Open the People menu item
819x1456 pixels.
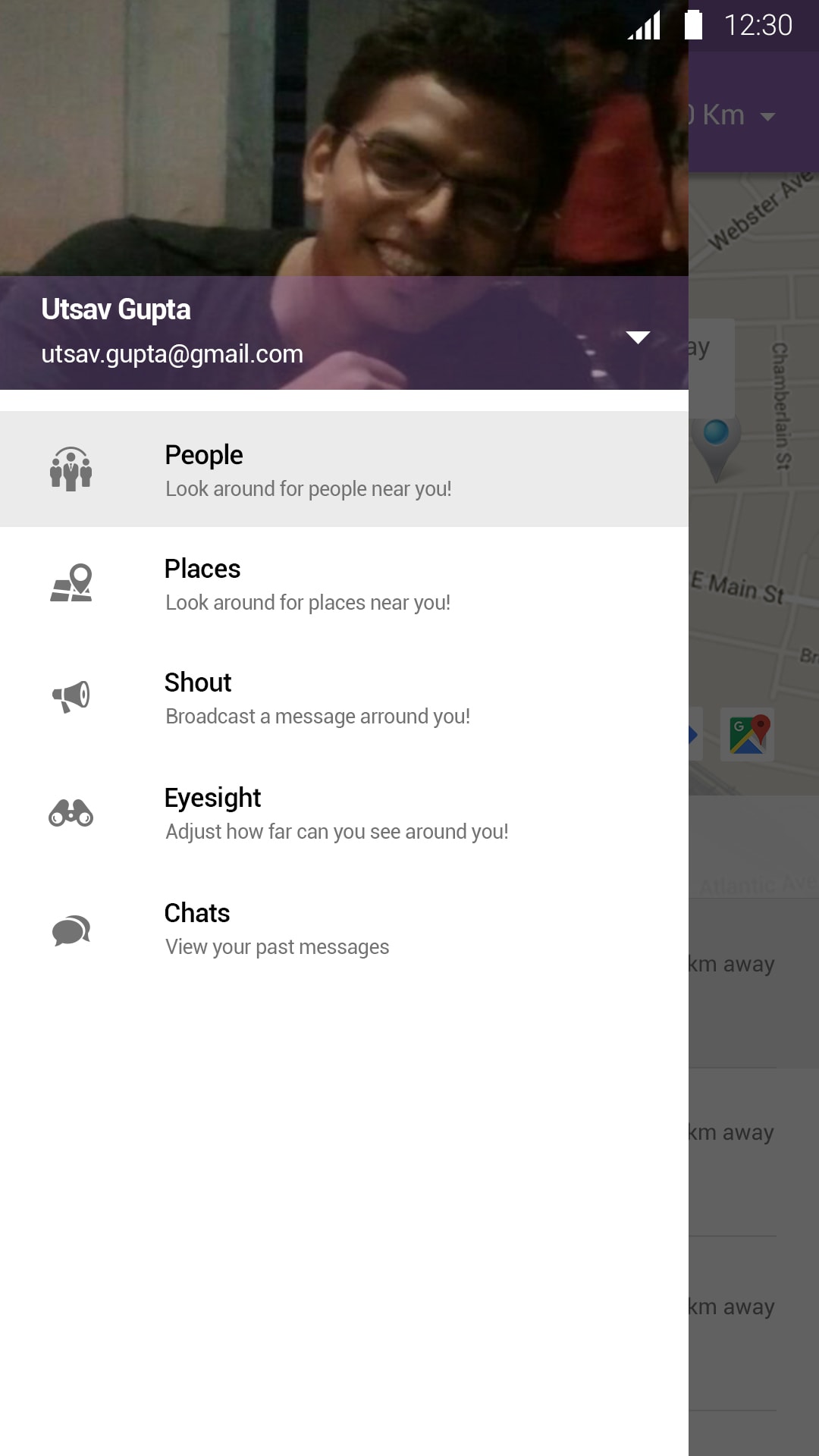coord(344,469)
